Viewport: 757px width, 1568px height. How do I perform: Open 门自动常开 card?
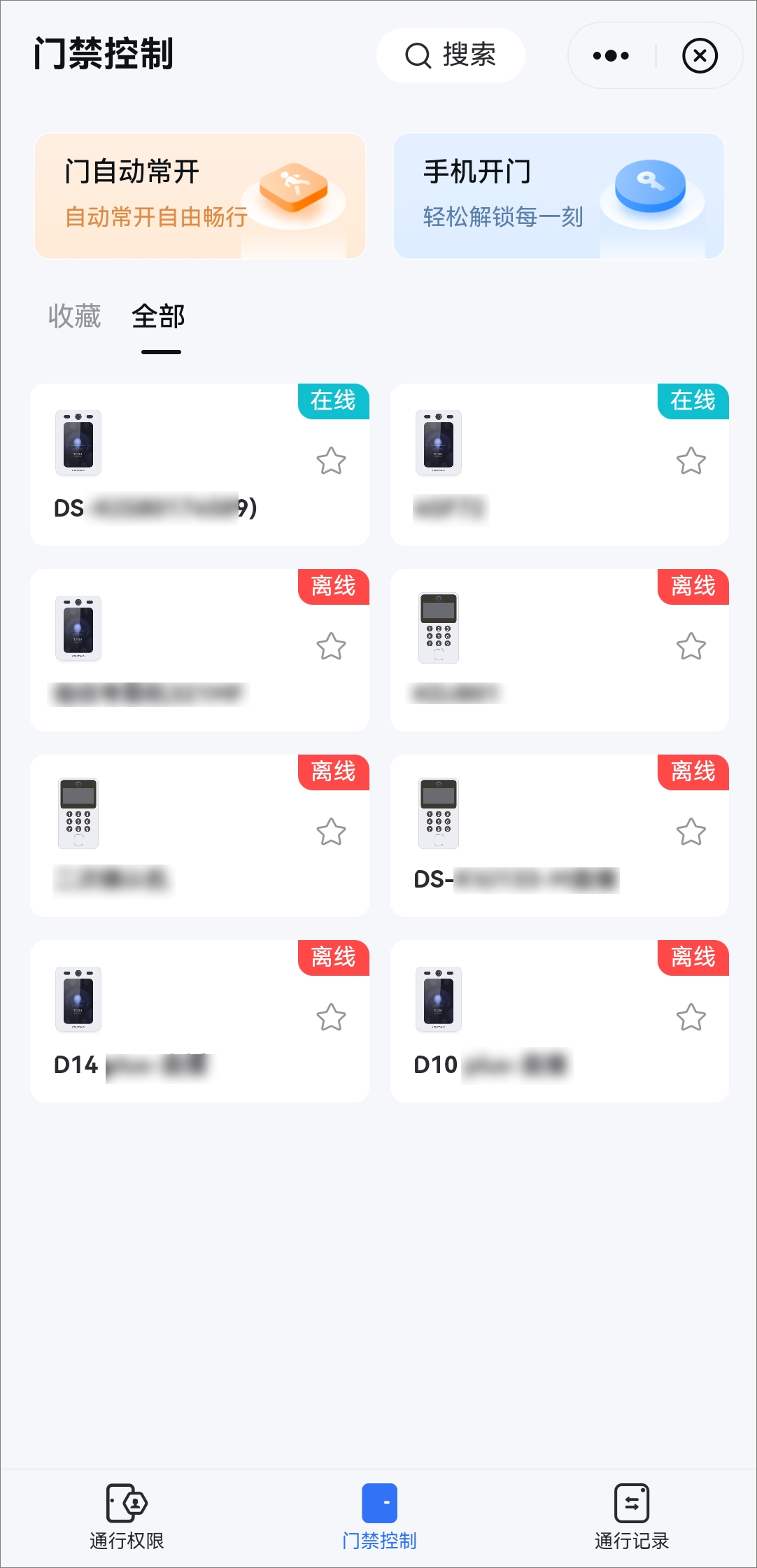[200, 196]
